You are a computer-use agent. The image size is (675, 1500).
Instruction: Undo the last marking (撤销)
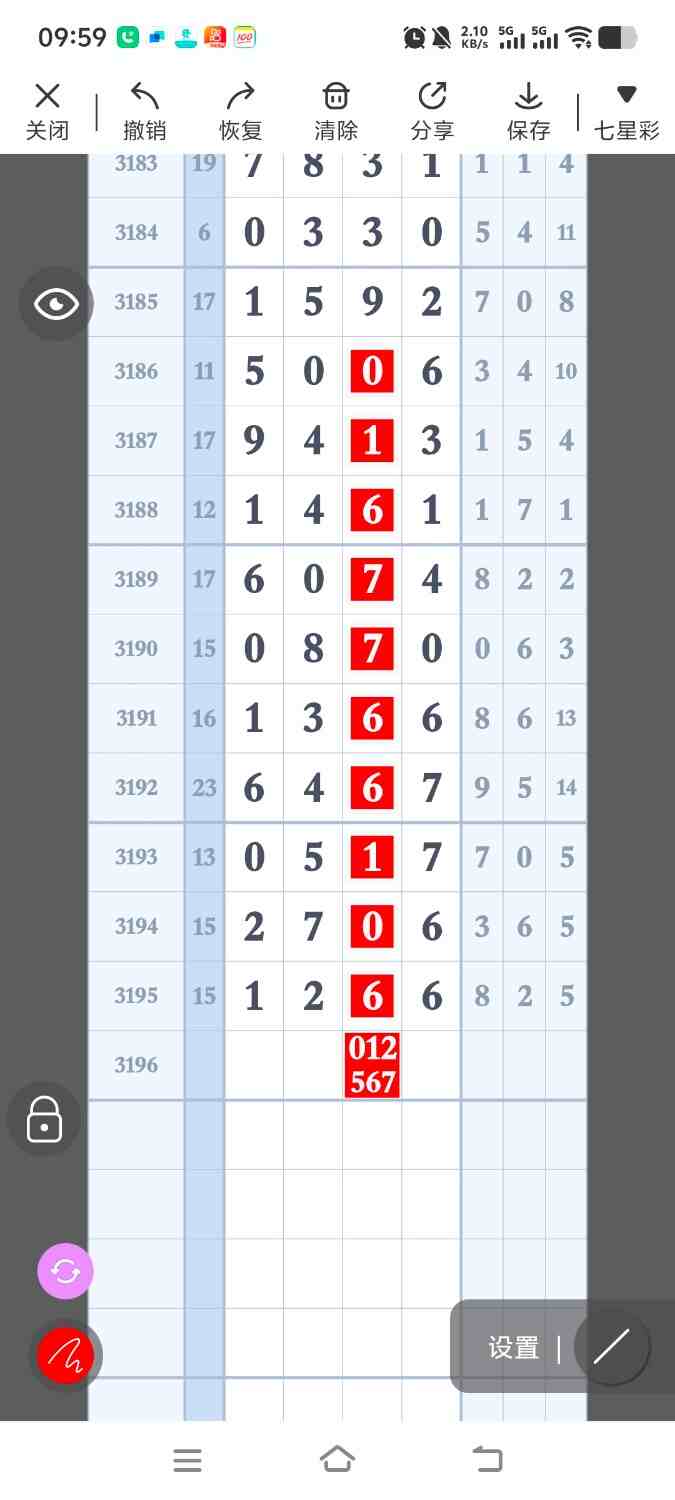click(x=144, y=111)
